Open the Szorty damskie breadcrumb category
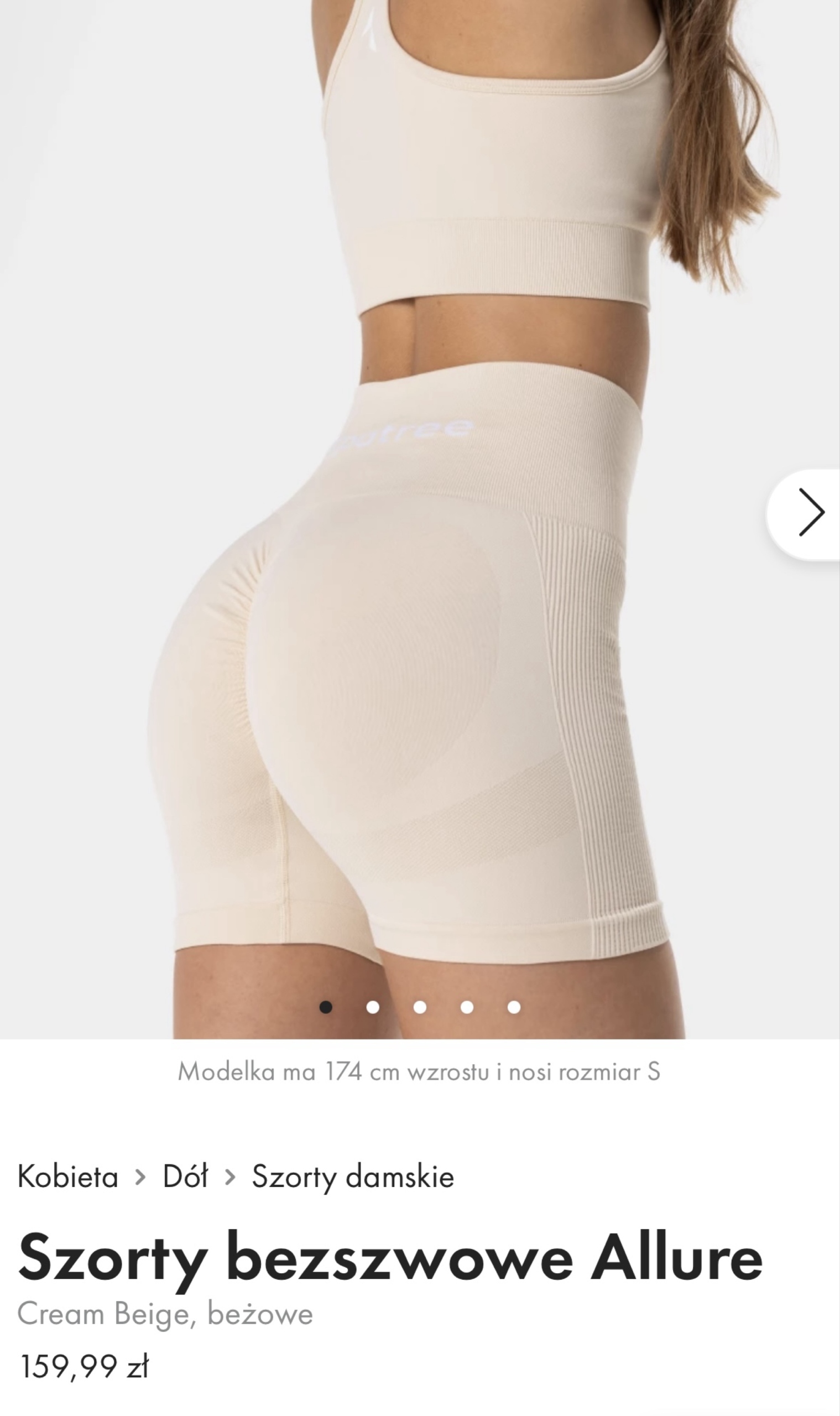The width and height of the screenshot is (840, 1416). tap(353, 1177)
